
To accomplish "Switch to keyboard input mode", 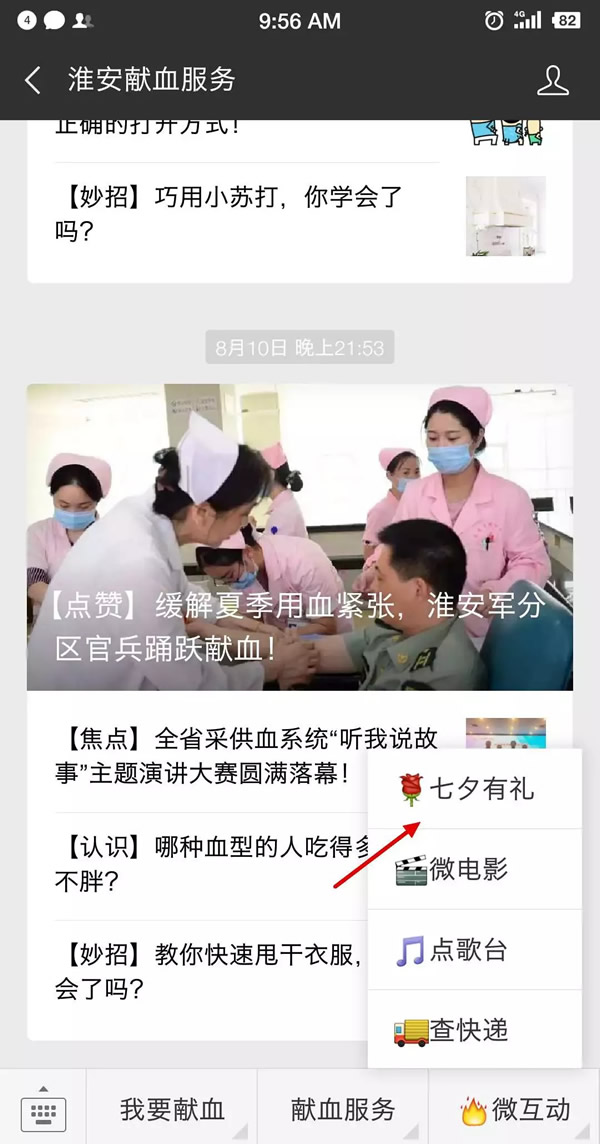I will 43,1109.
